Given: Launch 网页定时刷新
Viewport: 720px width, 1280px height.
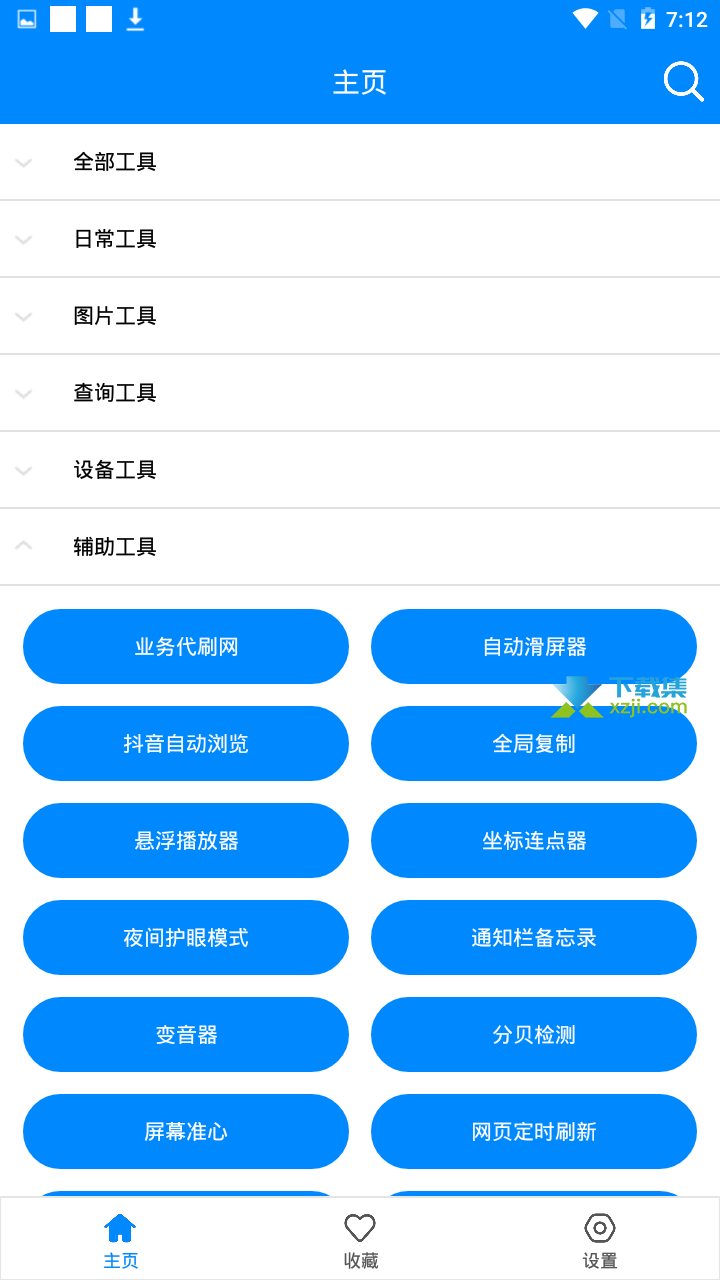Looking at the screenshot, I should (x=534, y=1132).
